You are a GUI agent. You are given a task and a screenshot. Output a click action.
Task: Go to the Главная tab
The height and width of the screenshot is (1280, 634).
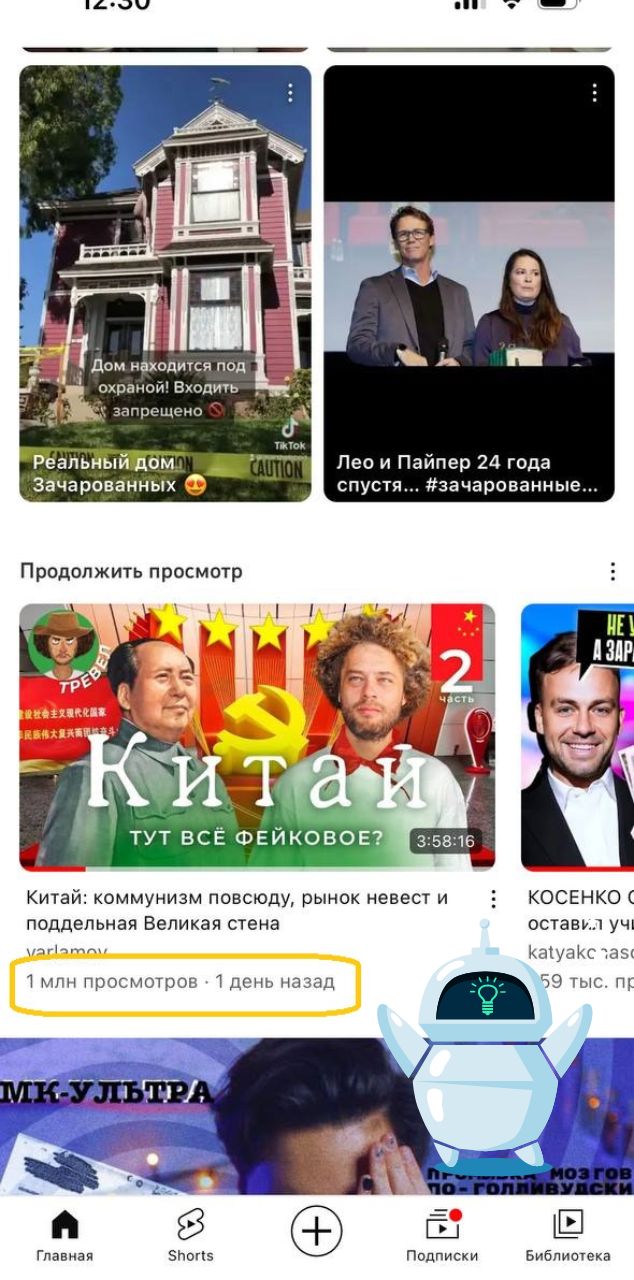[x=65, y=1236]
